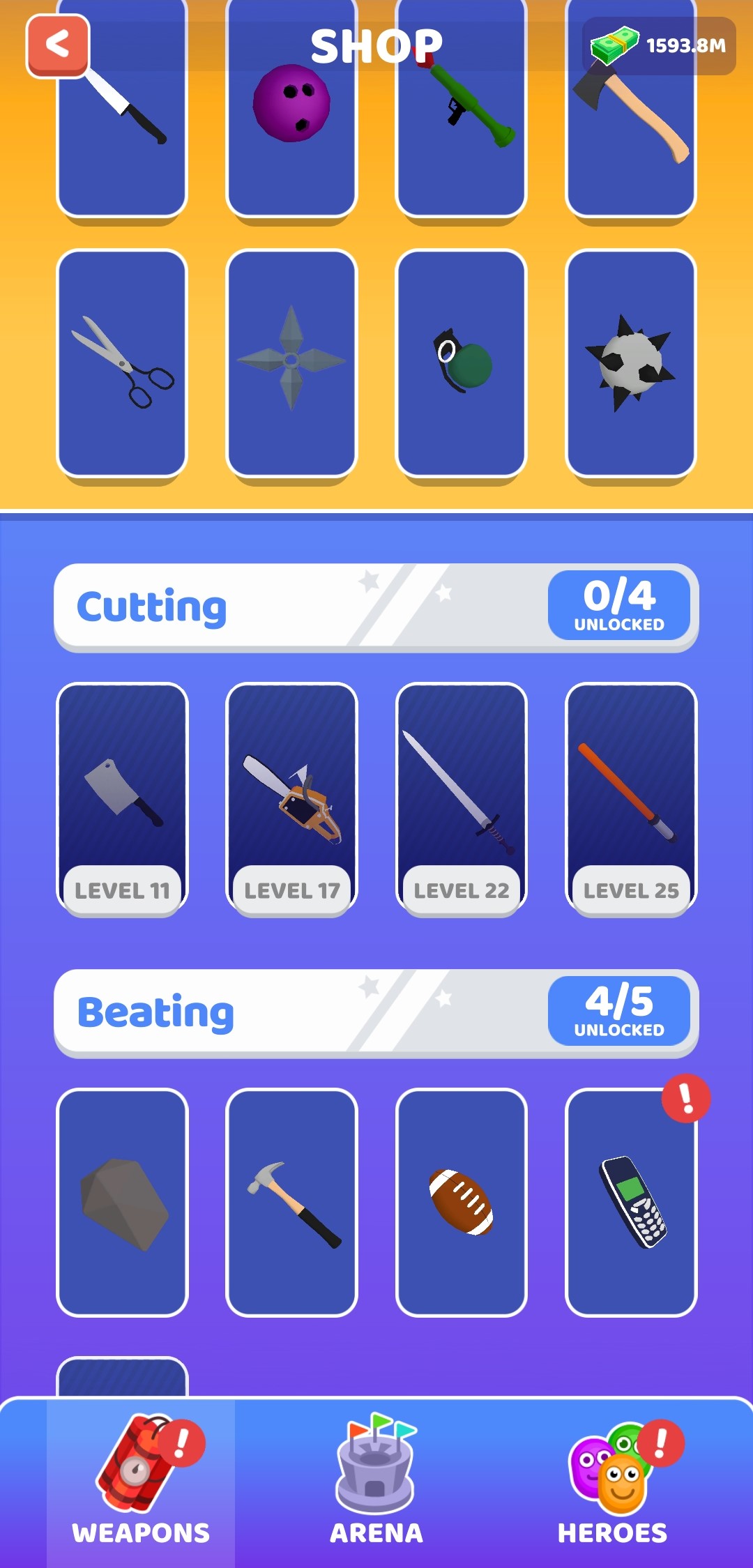Screen dimensions: 753x1568
Task: Select the rock weapon card
Action: coord(122,1203)
